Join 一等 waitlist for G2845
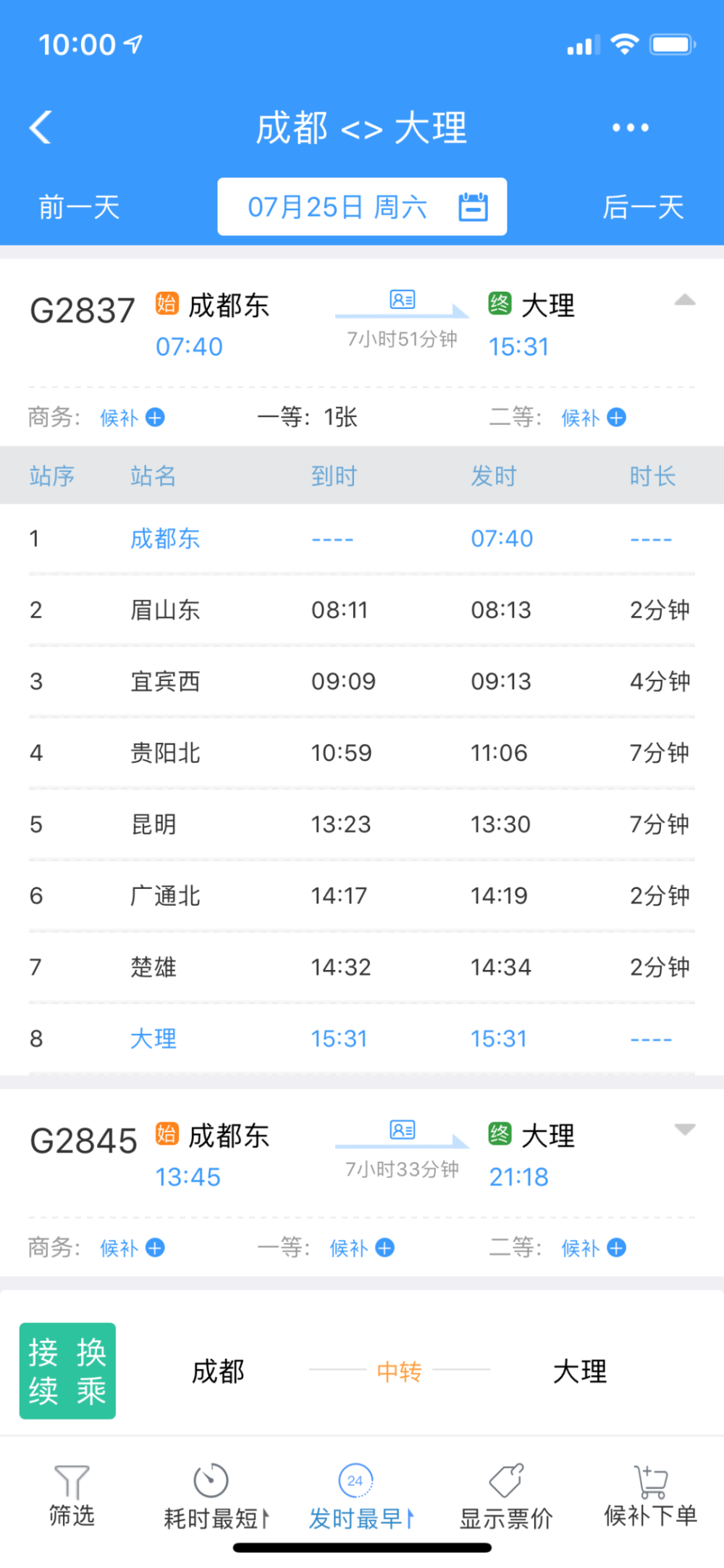724x1568 pixels. click(x=361, y=1248)
